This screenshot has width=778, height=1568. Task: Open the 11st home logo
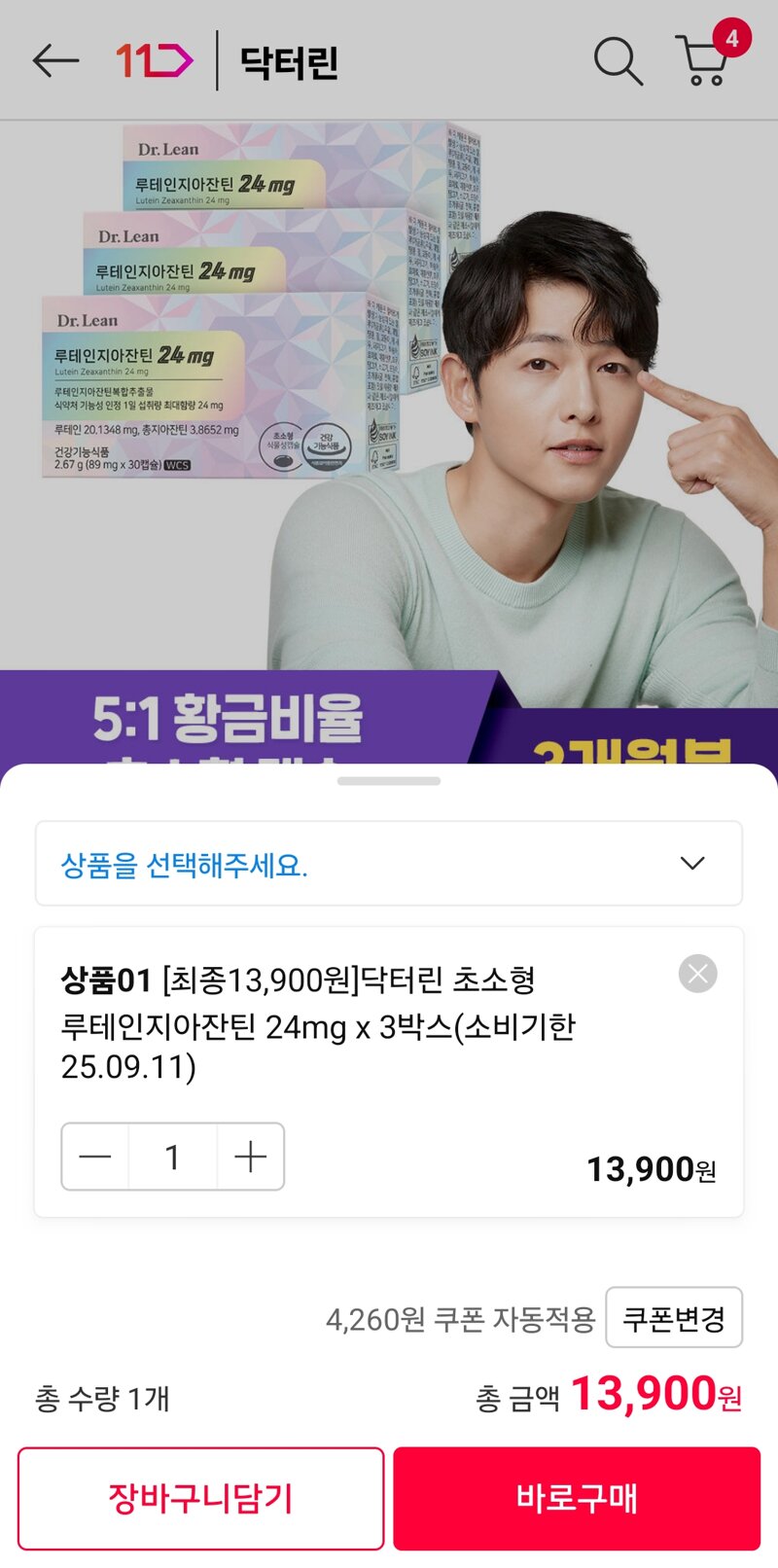pyautogui.click(x=155, y=61)
